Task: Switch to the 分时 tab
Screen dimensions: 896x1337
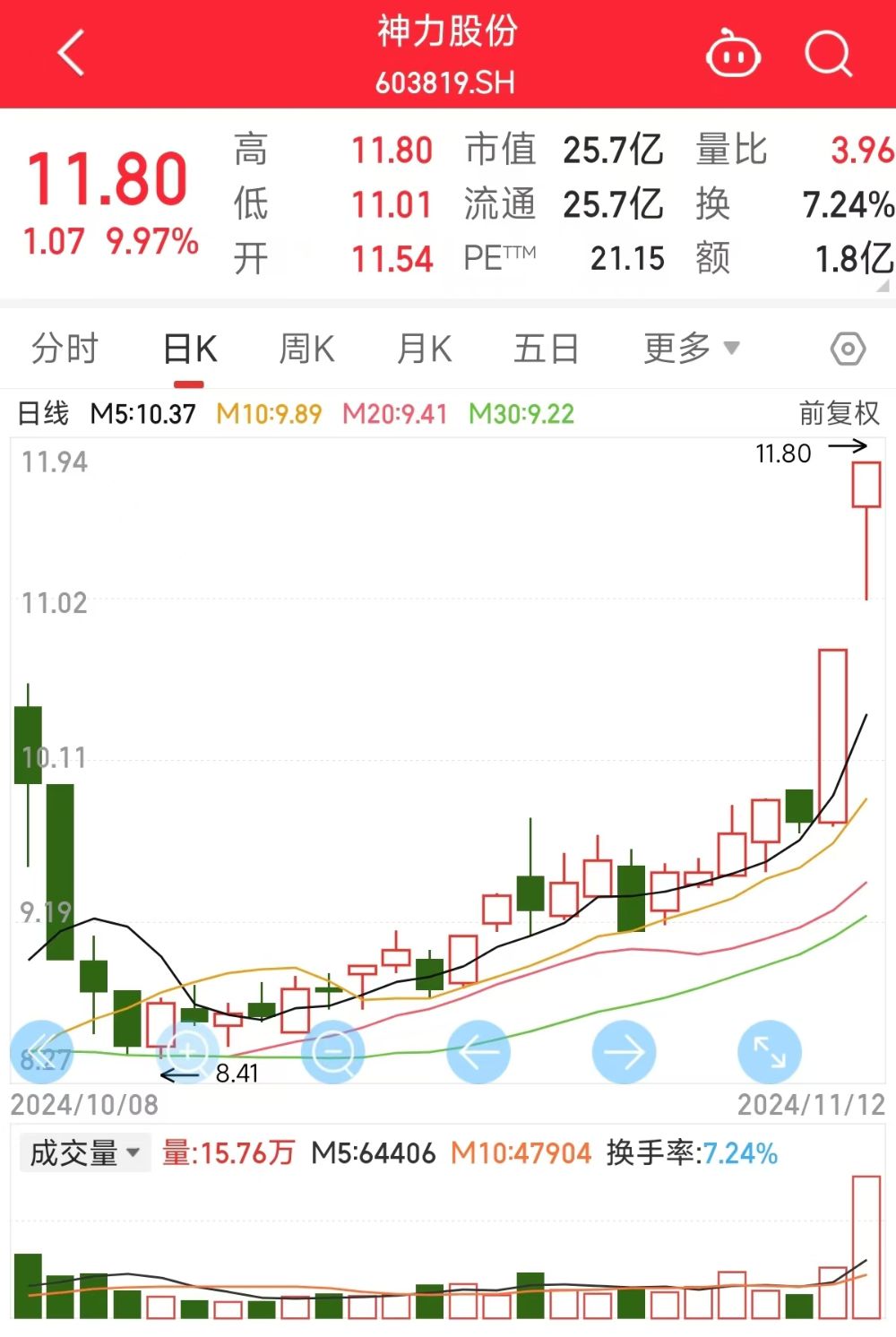Action: pyautogui.click(x=63, y=348)
